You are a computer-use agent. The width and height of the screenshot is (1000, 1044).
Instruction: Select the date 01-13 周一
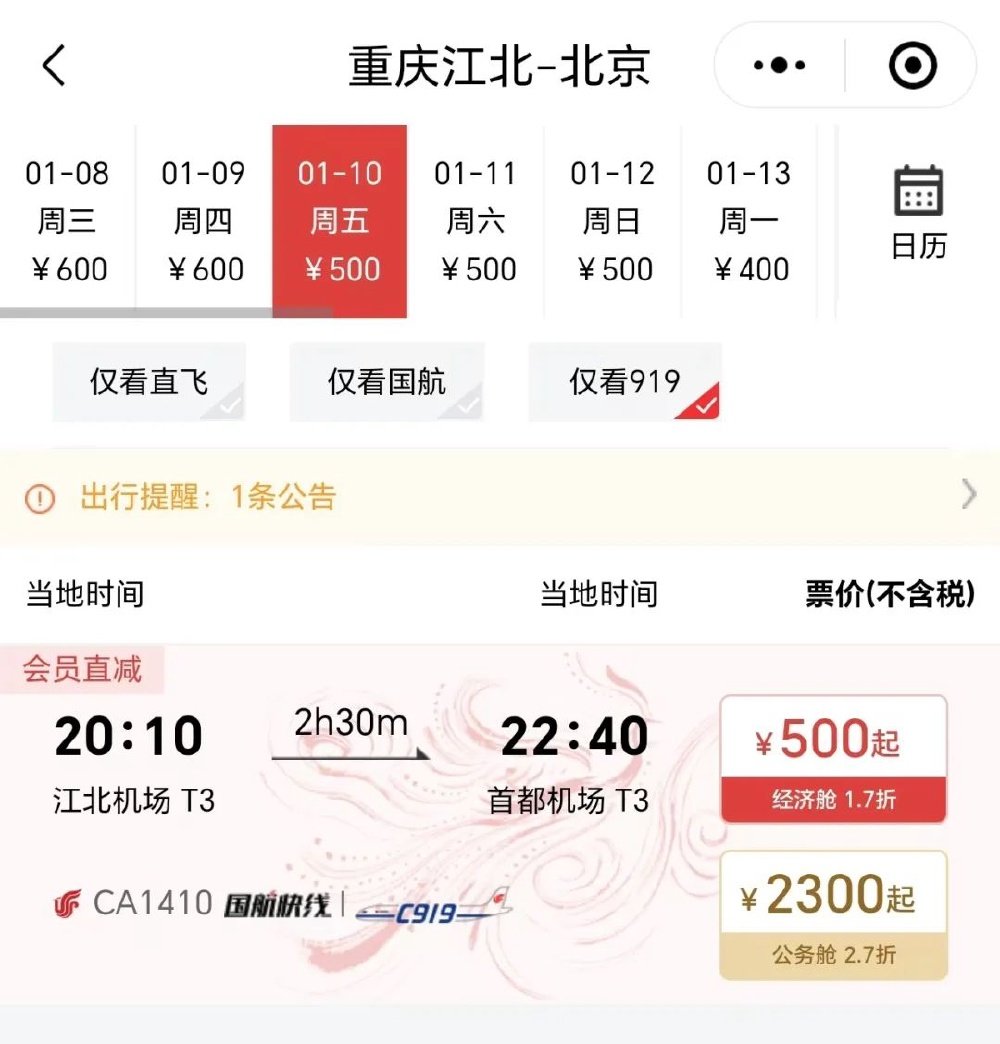click(x=748, y=221)
